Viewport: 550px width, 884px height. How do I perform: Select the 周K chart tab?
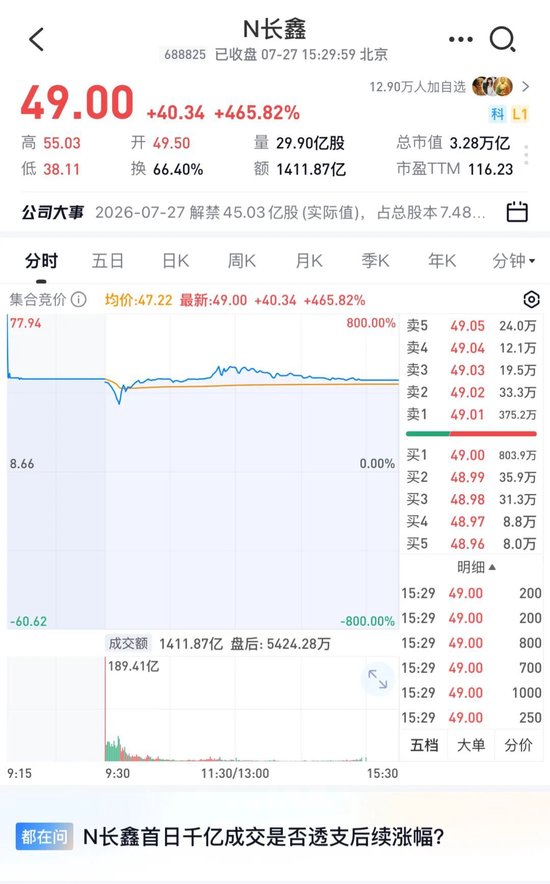point(241,261)
